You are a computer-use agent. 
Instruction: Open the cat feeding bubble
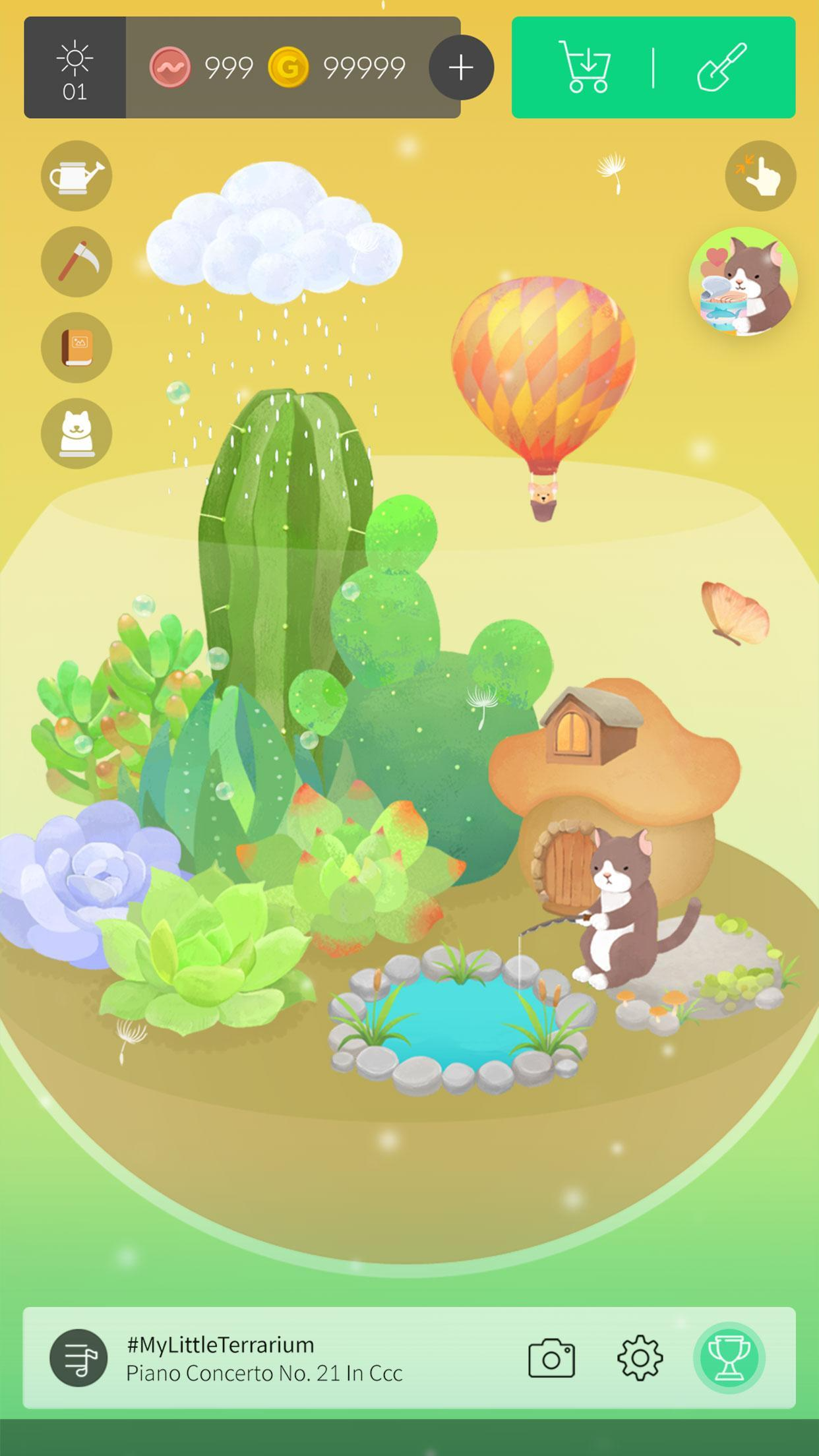click(x=743, y=282)
